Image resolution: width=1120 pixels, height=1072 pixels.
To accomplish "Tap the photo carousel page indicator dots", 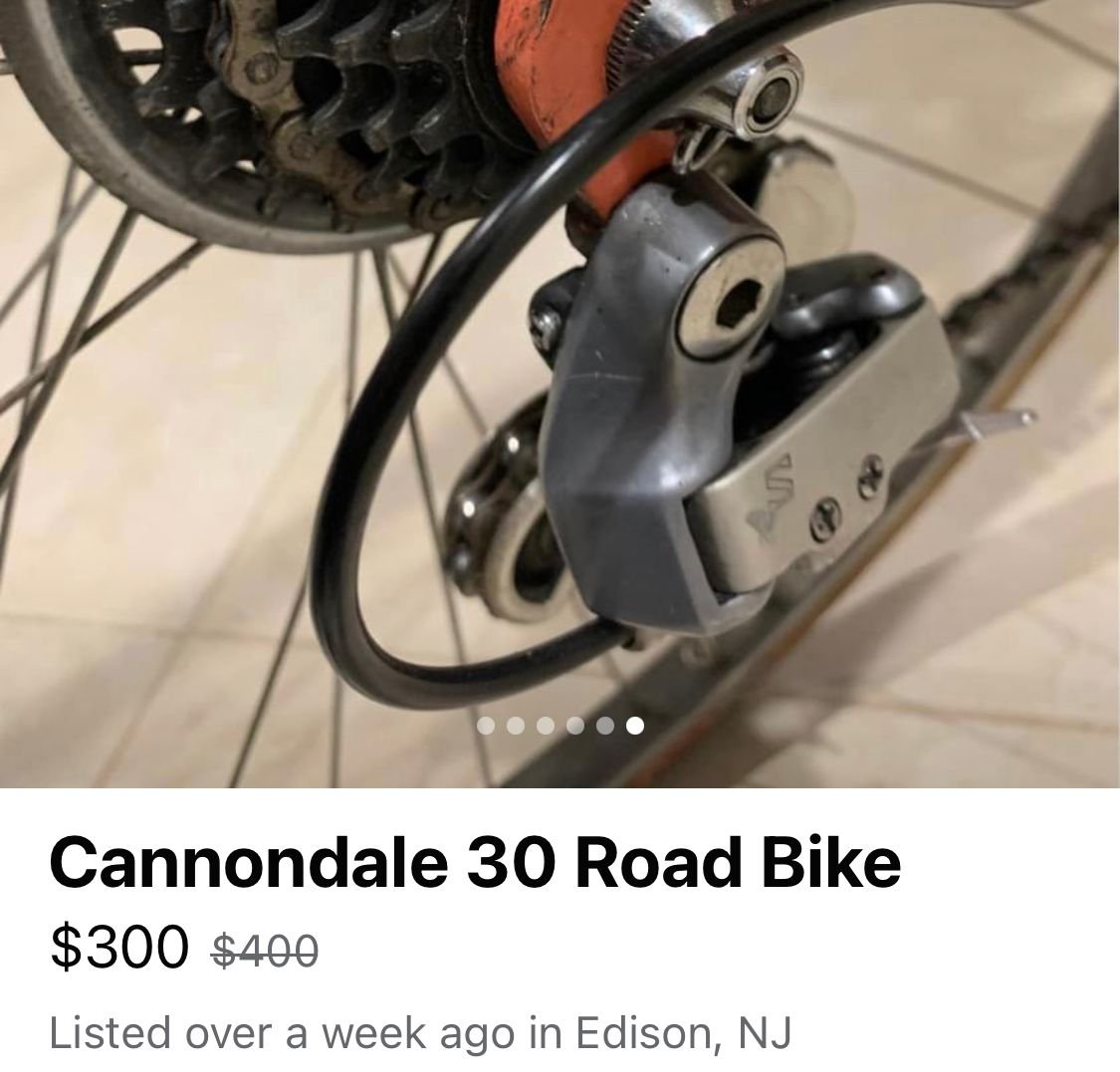I will click(560, 726).
